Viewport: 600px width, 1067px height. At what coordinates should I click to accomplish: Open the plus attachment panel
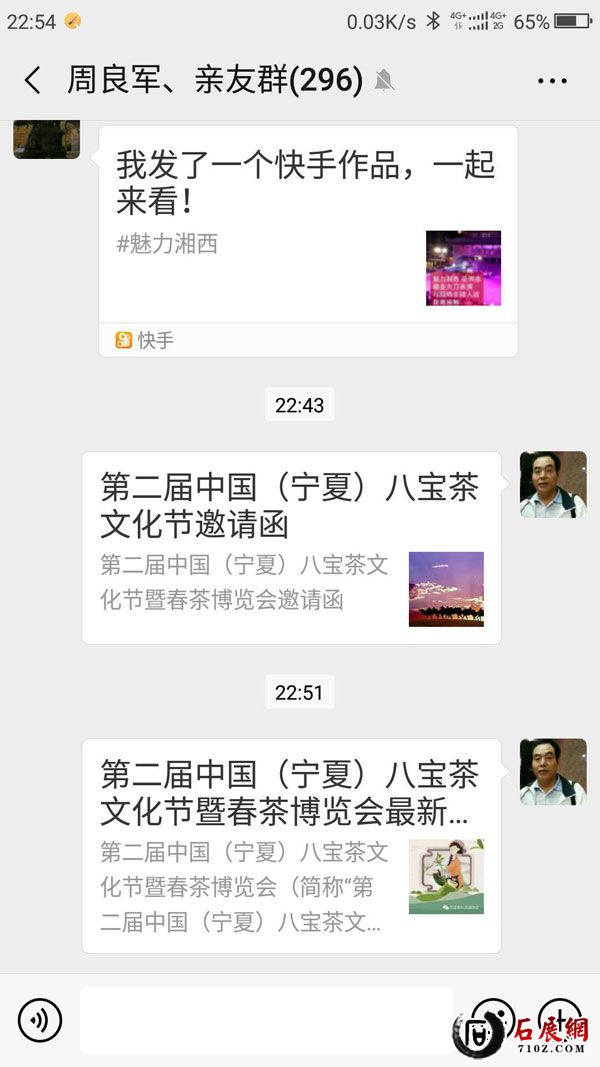pyautogui.click(x=559, y=1020)
